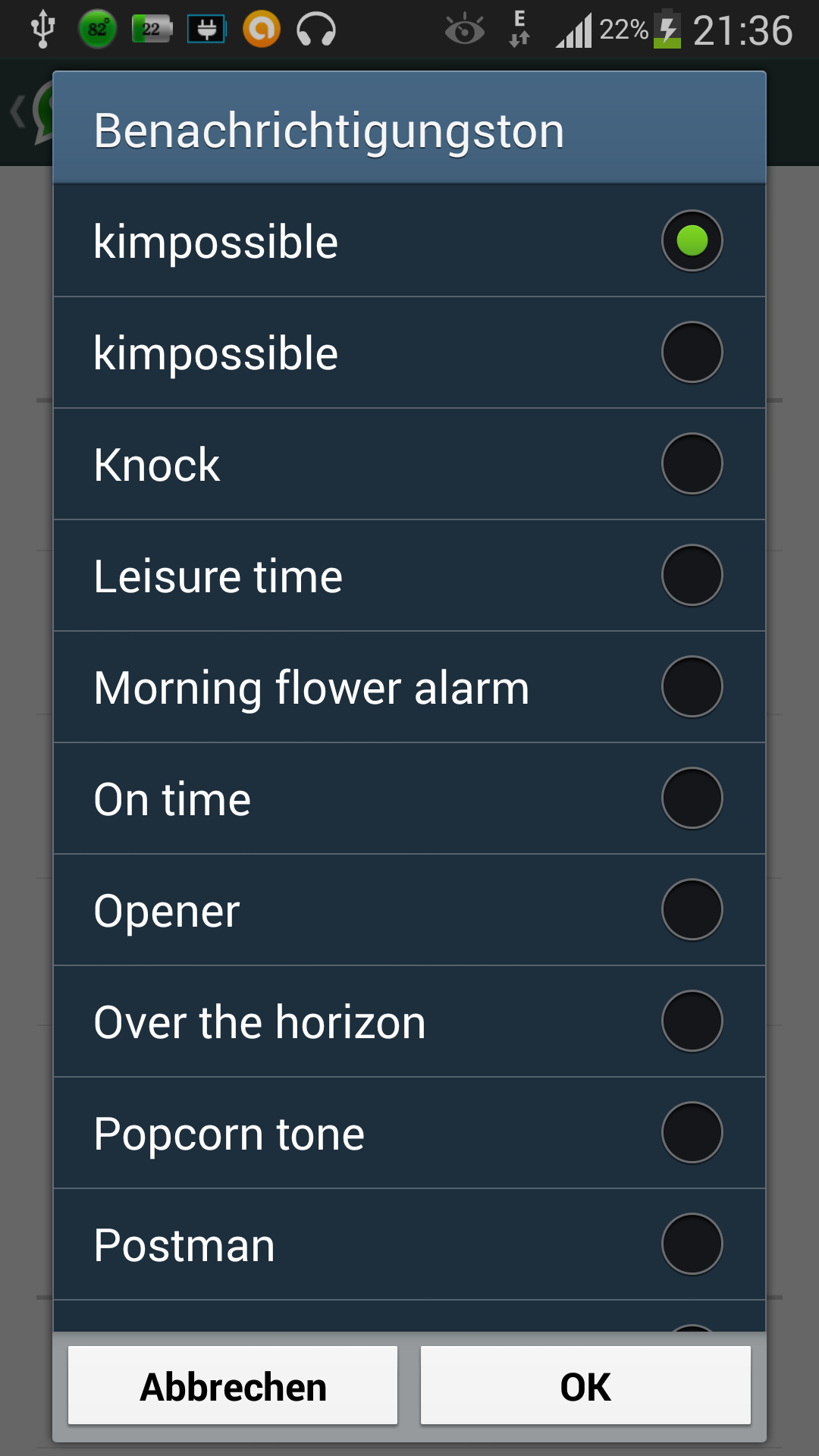The height and width of the screenshot is (1456, 819).
Task: Tap the currently selected kimpossible tone
Action: (409, 241)
